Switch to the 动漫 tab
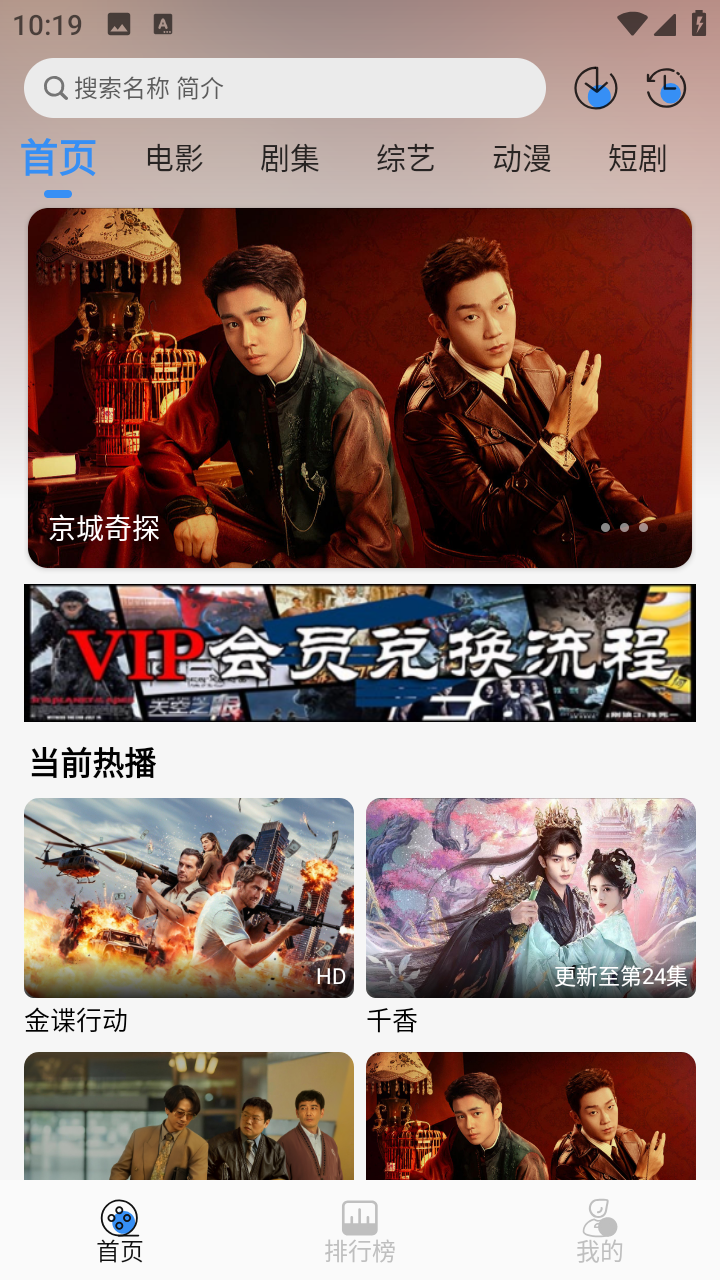Image resolution: width=720 pixels, height=1280 pixels. 521,158
